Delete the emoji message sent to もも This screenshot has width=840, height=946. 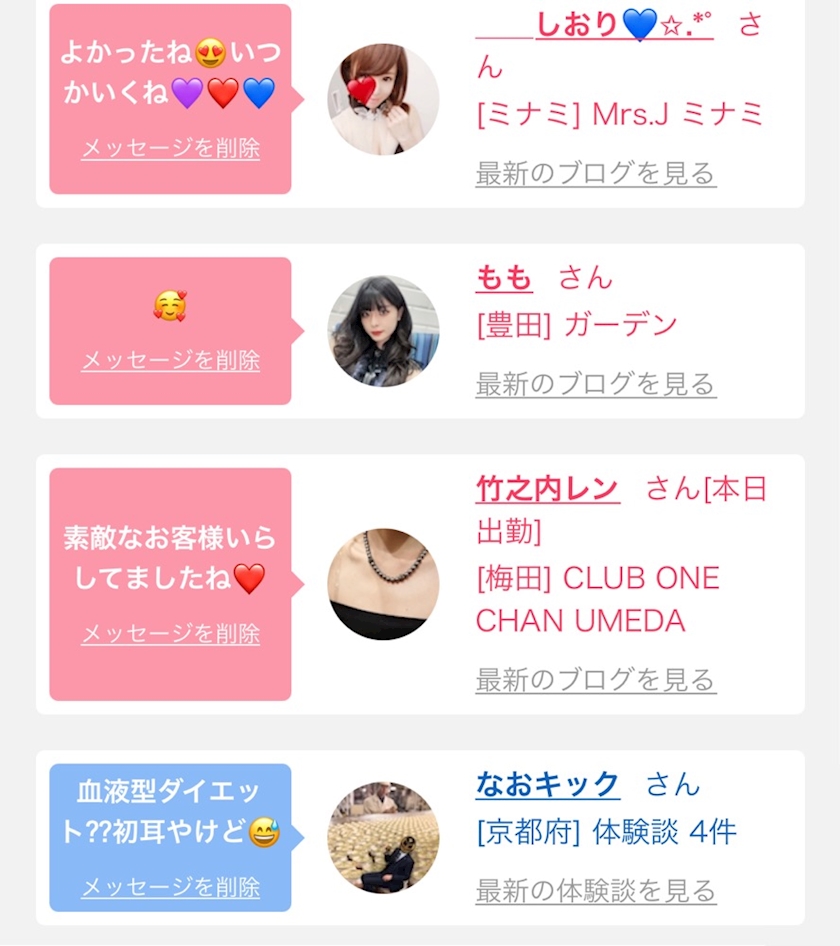point(171,360)
